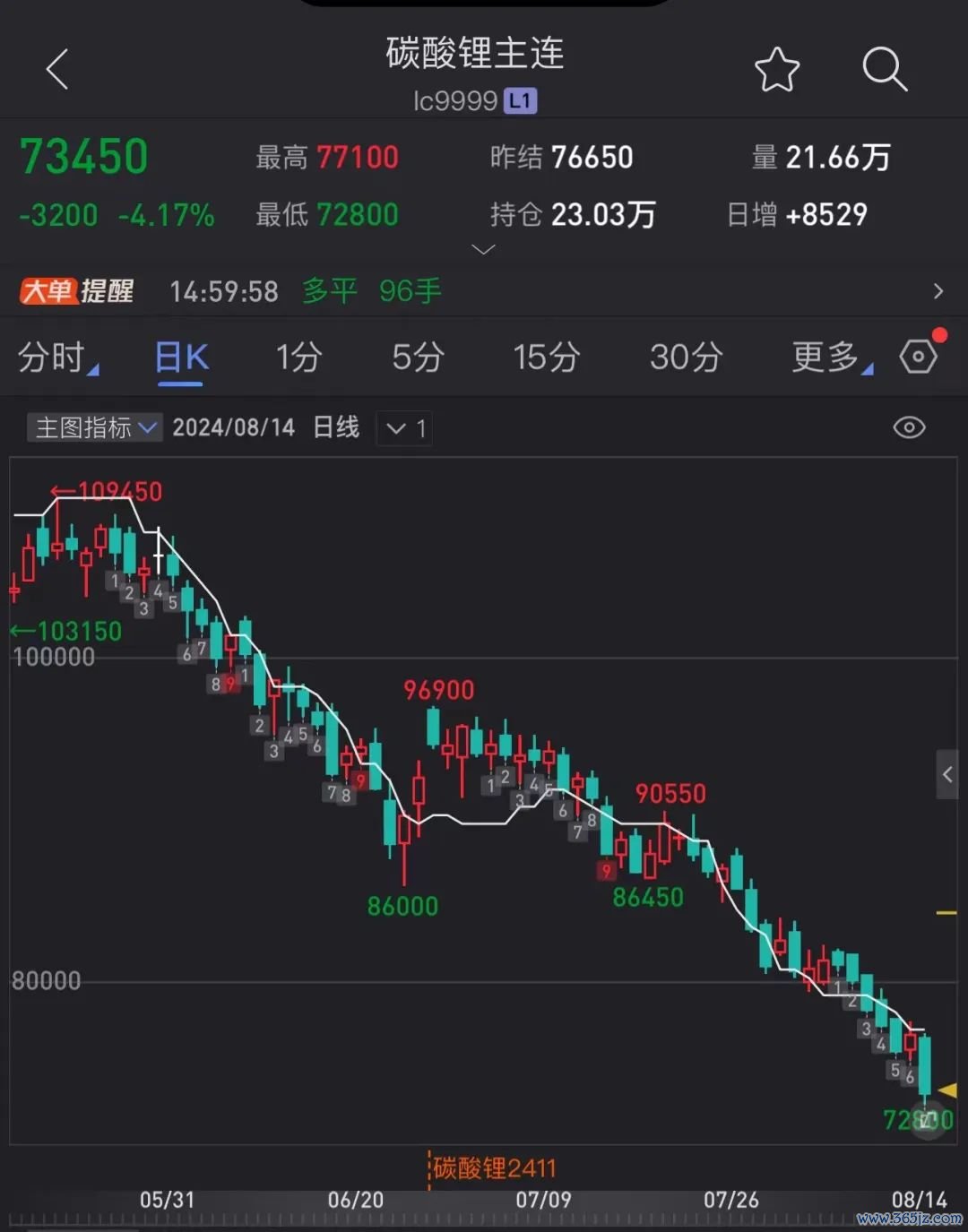Image resolution: width=968 pixels, height=1232 pixels.
Task: Show the 5分 candlestick chart
Action: (x=418, y=358)
